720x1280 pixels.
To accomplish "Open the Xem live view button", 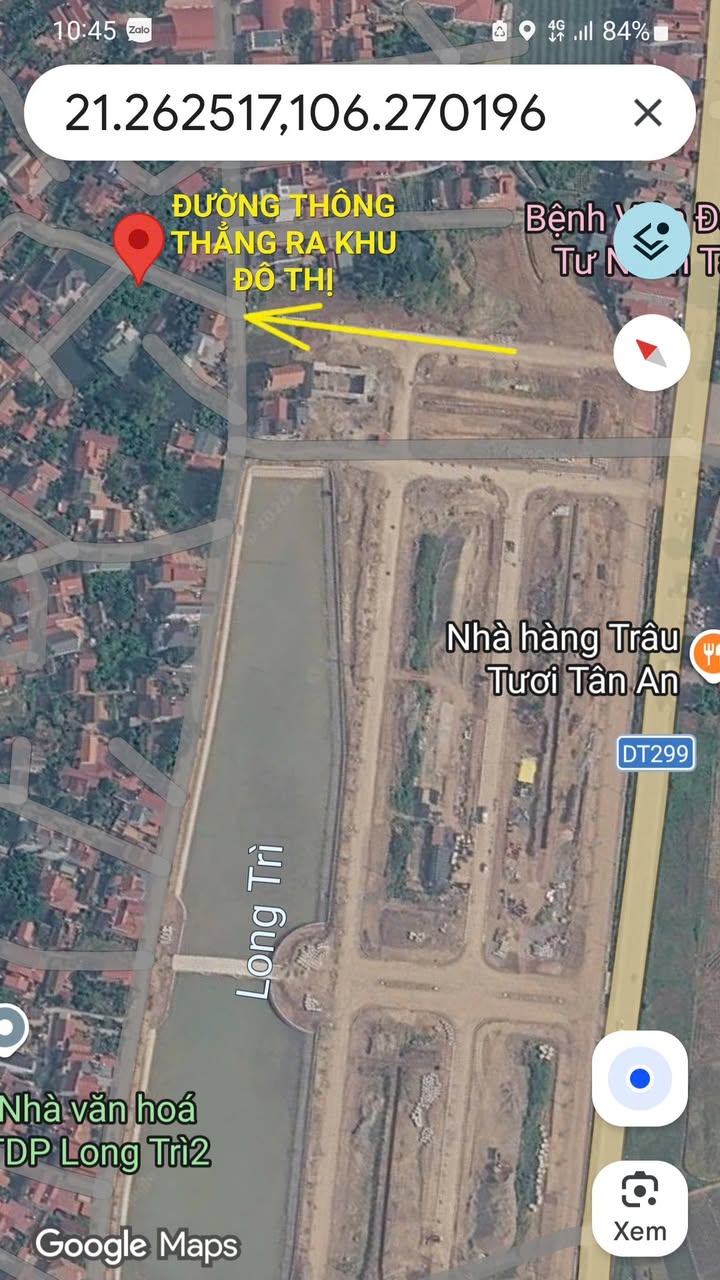I will point(640,1208).
